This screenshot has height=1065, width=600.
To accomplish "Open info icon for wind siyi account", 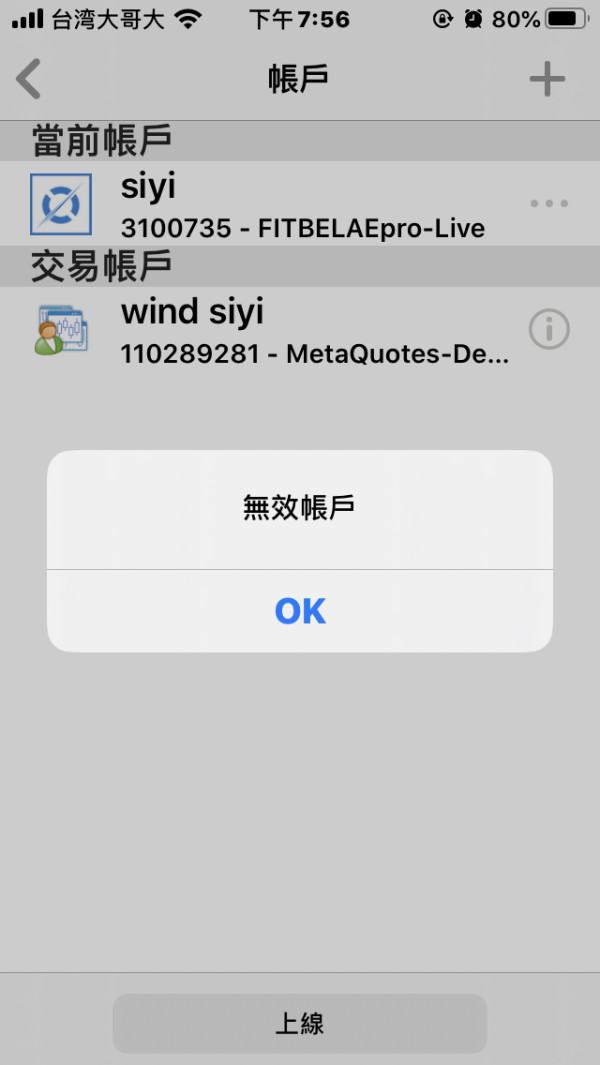I will coord(549,329).
